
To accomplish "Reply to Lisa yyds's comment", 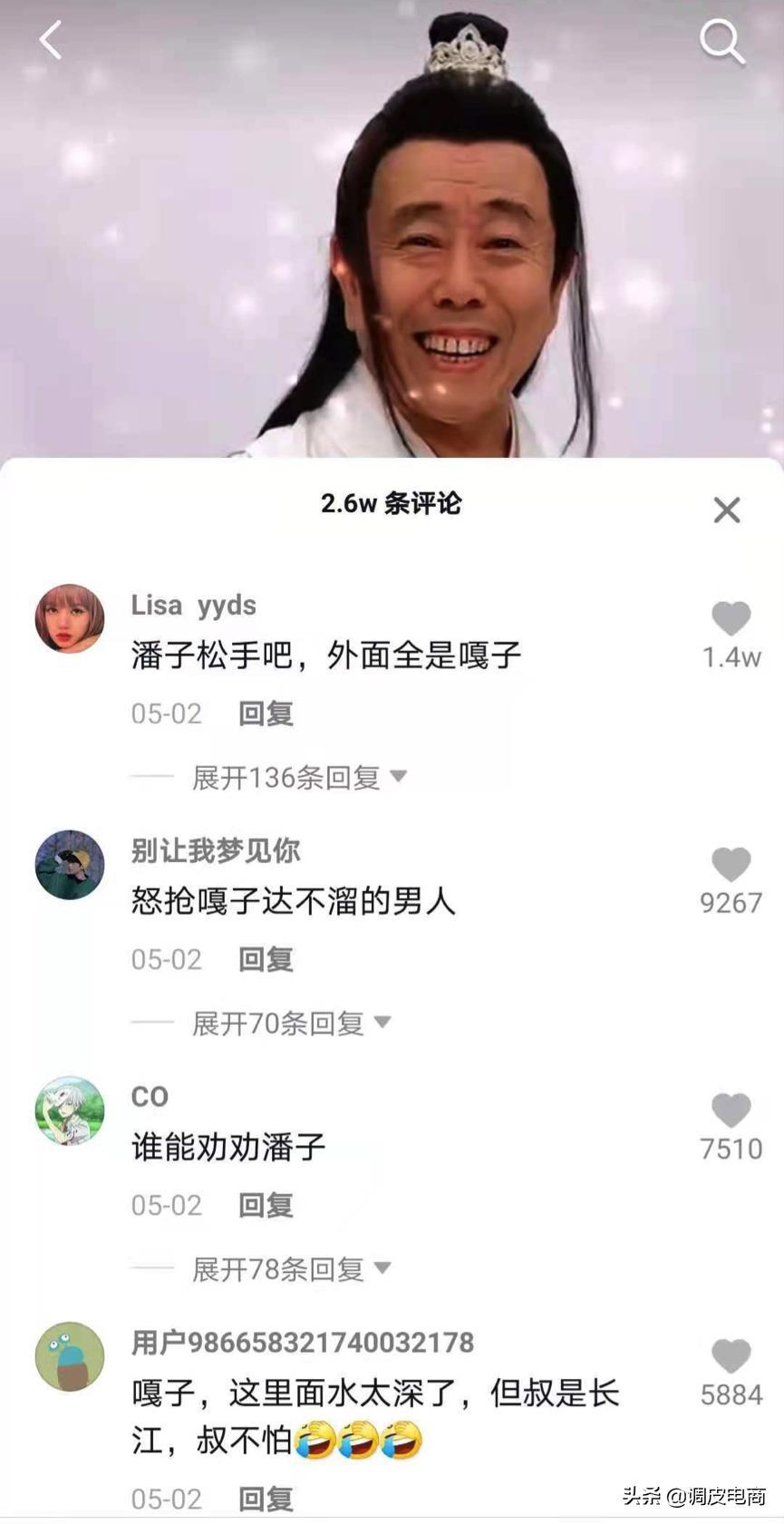I will (x=265, y=713).
